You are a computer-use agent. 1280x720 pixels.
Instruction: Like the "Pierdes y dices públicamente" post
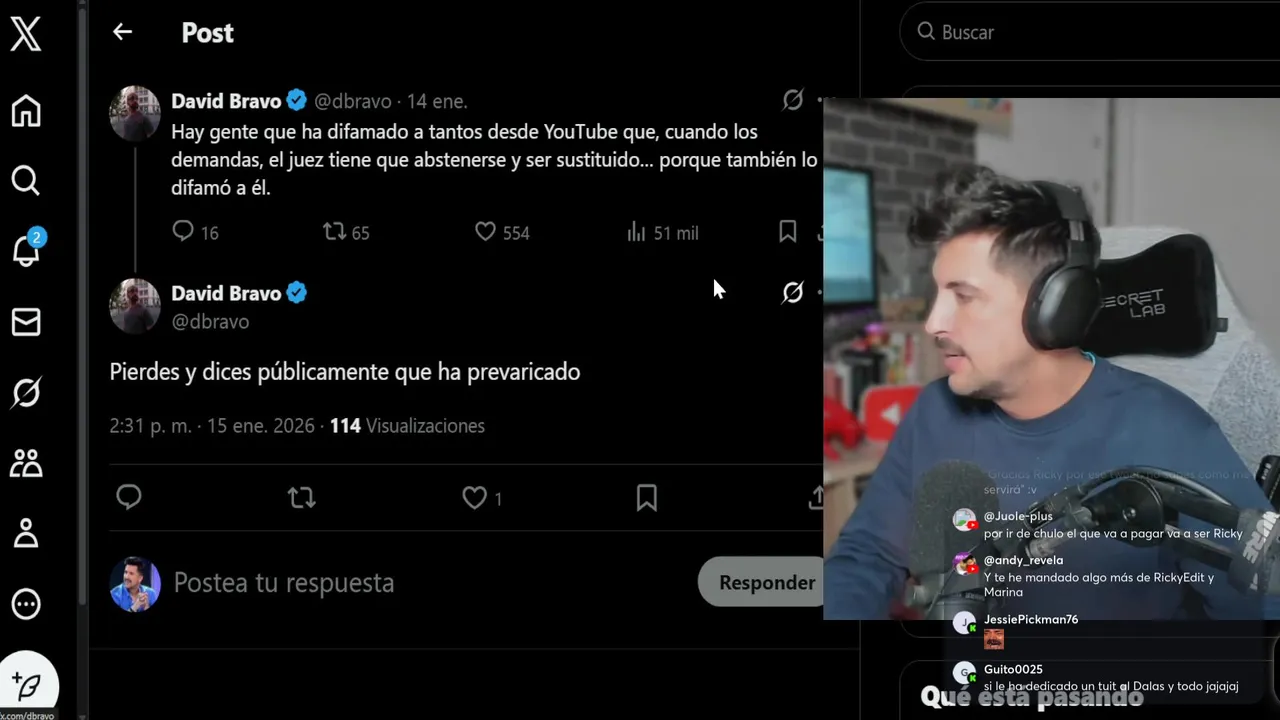pyautogui.click(x=475, y=498)
